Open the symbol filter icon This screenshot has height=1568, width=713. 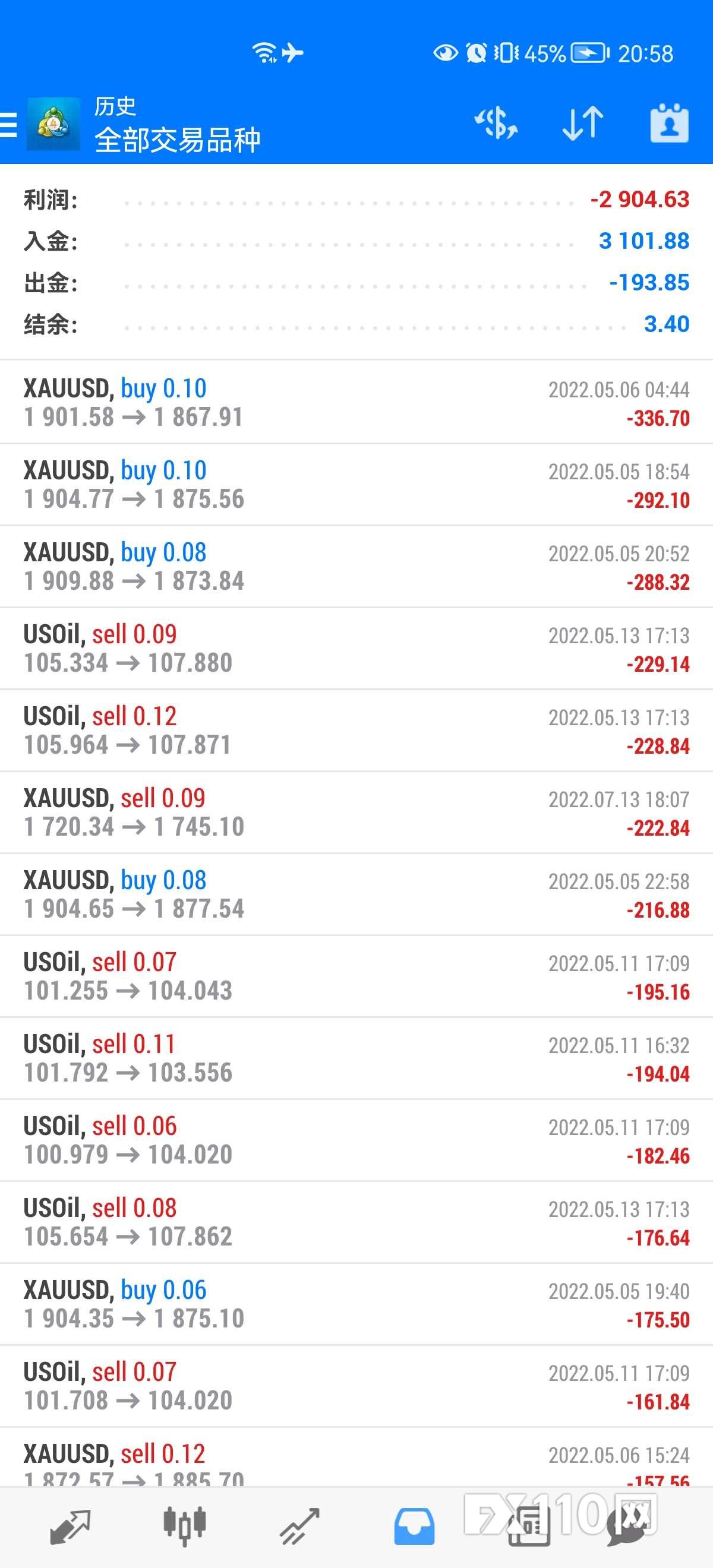[496, 123]
